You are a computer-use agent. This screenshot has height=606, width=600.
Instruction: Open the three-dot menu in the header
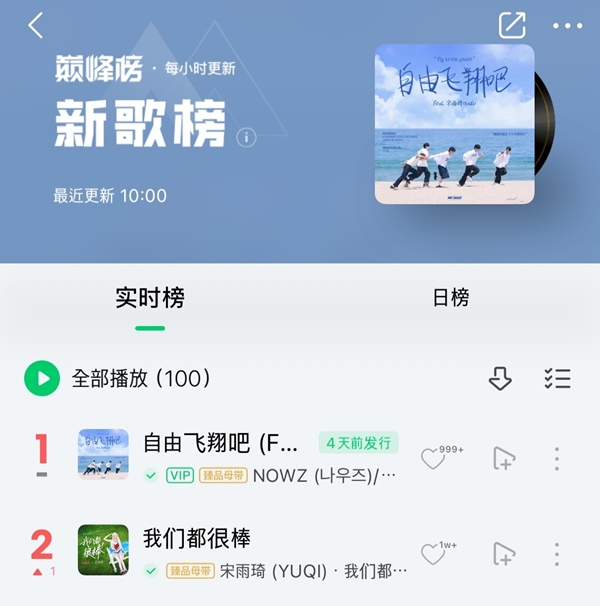tap(567, 26)
